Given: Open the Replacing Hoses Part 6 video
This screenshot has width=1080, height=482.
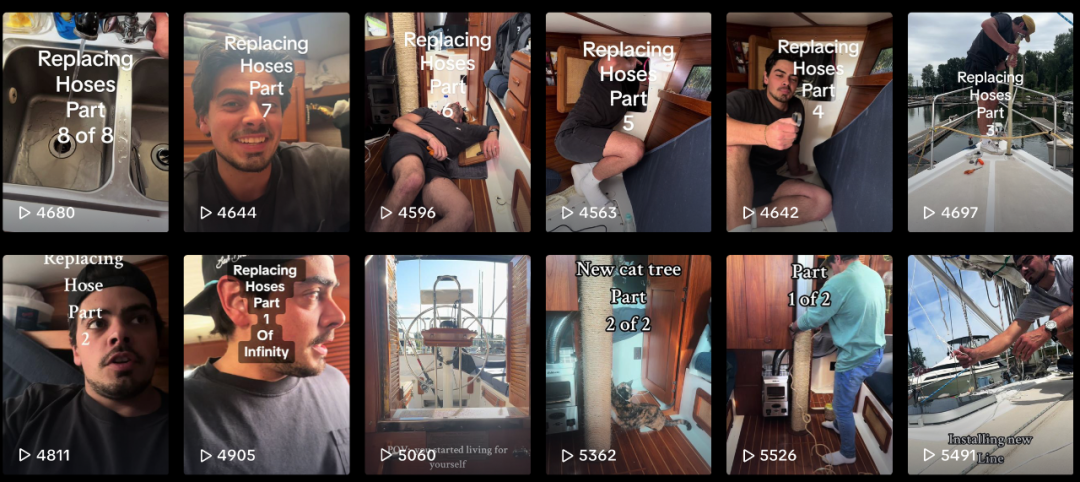Looking at the screenshot, I should click(447, 122).
